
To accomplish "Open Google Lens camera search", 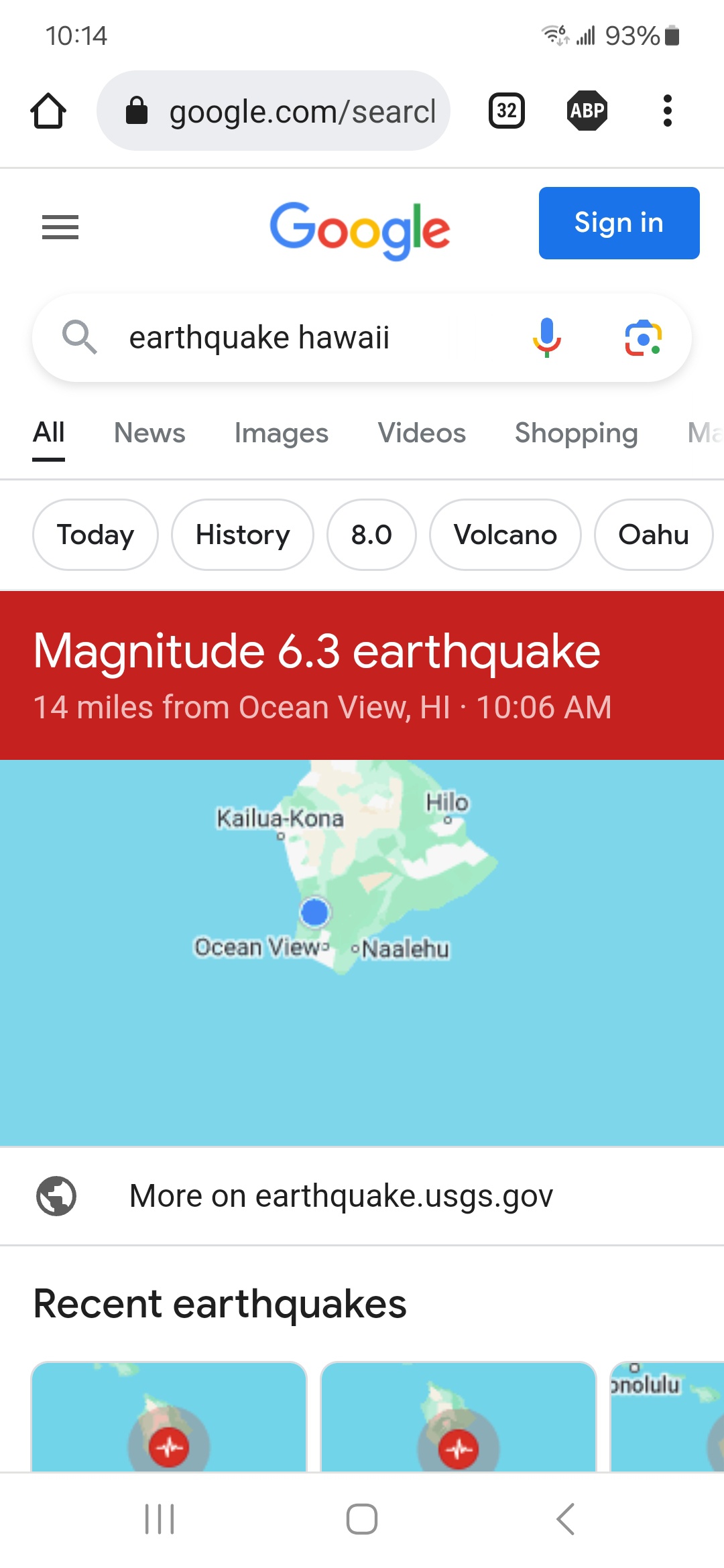I will (644, 337).
